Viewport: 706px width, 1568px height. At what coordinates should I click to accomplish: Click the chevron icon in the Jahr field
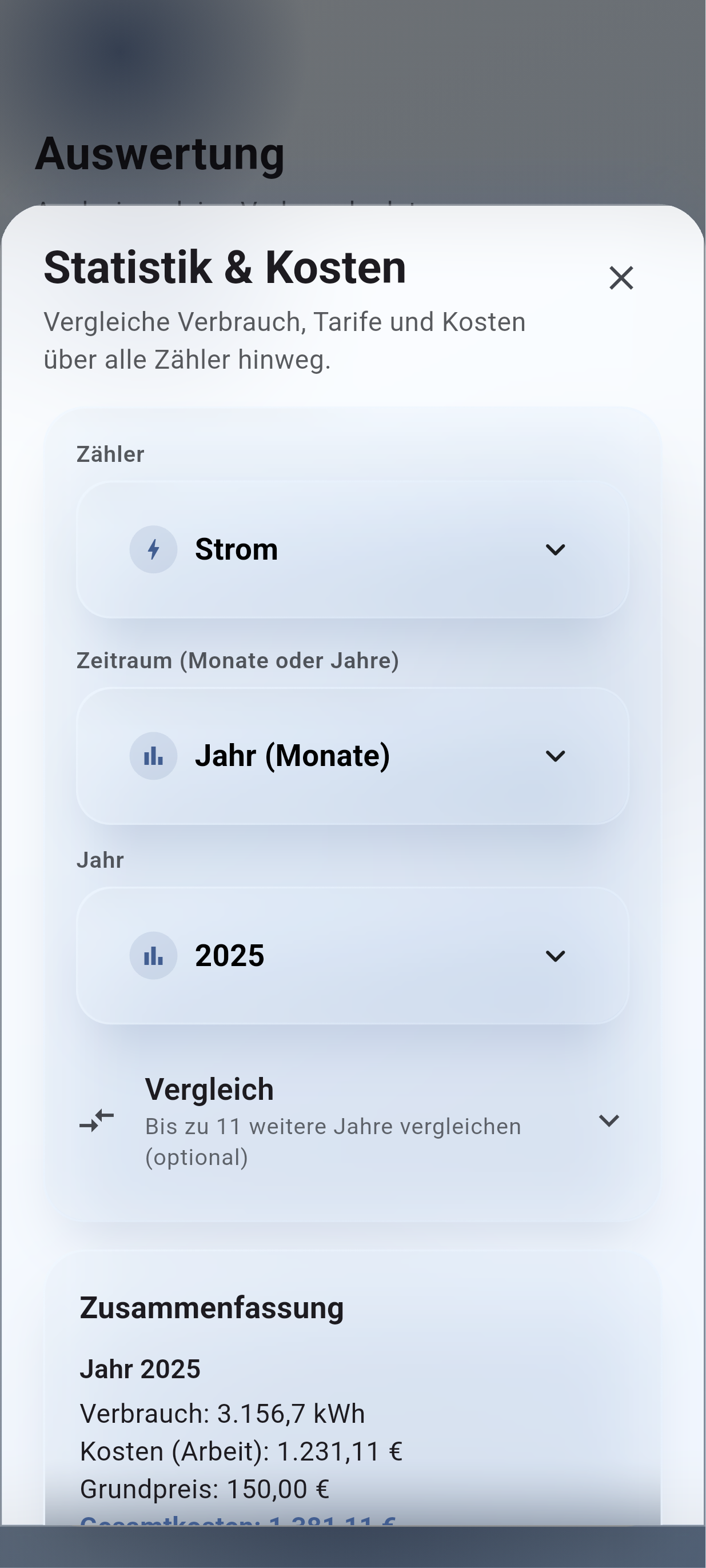[556, 956]
